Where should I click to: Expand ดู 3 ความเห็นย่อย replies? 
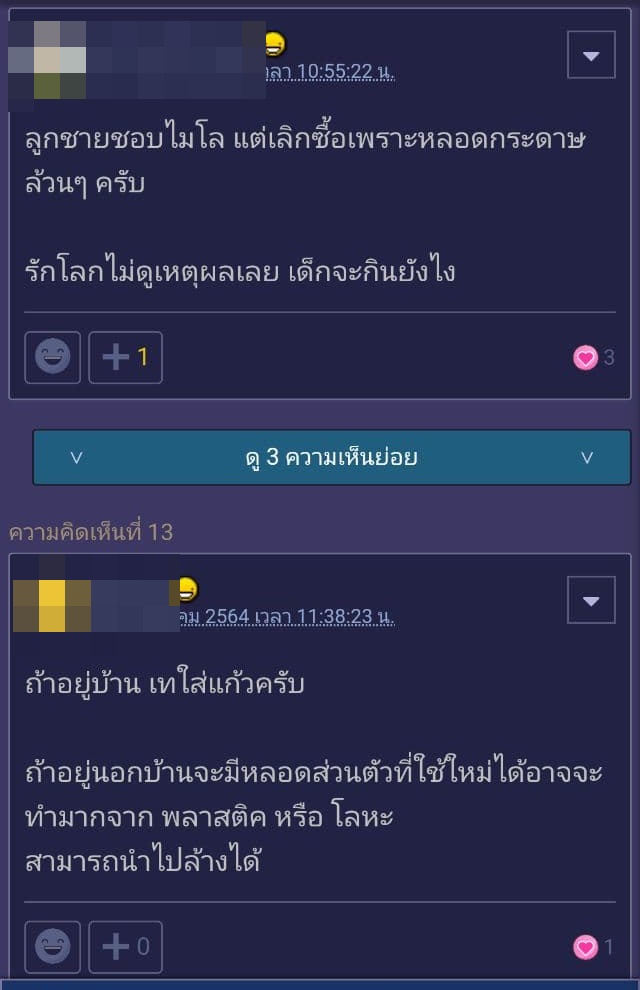[331, 458]
